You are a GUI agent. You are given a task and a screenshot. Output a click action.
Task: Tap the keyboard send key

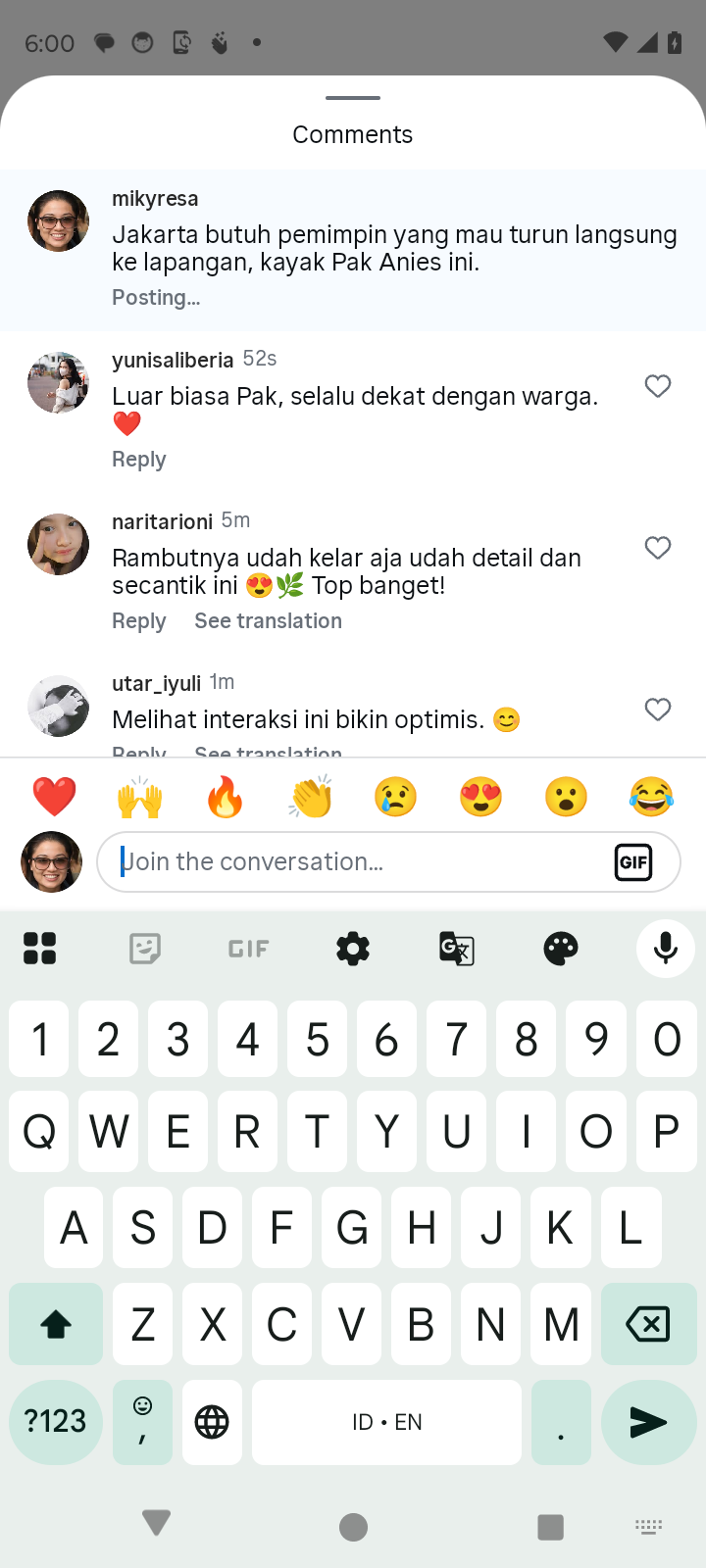(647, 1422)
